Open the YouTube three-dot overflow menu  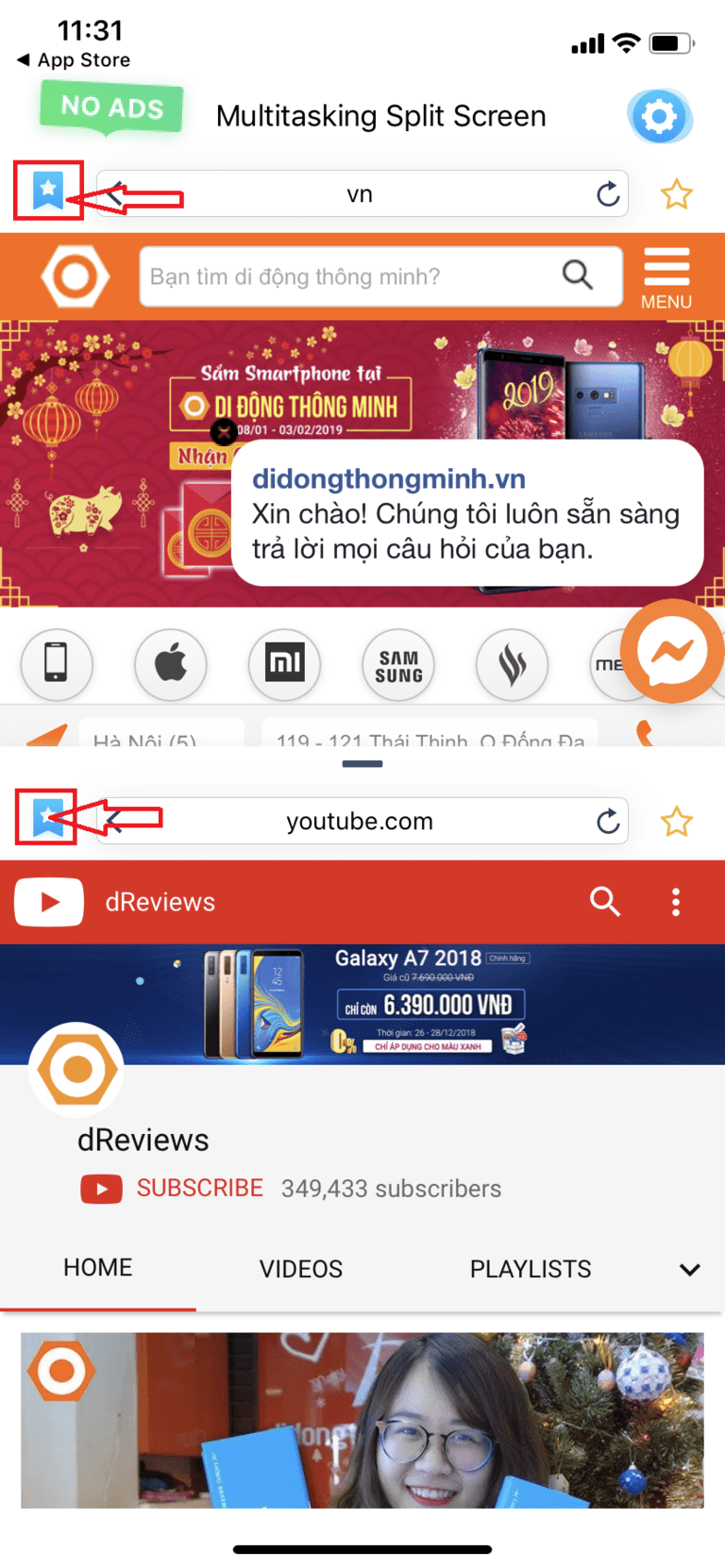click(x=676, y=902)
